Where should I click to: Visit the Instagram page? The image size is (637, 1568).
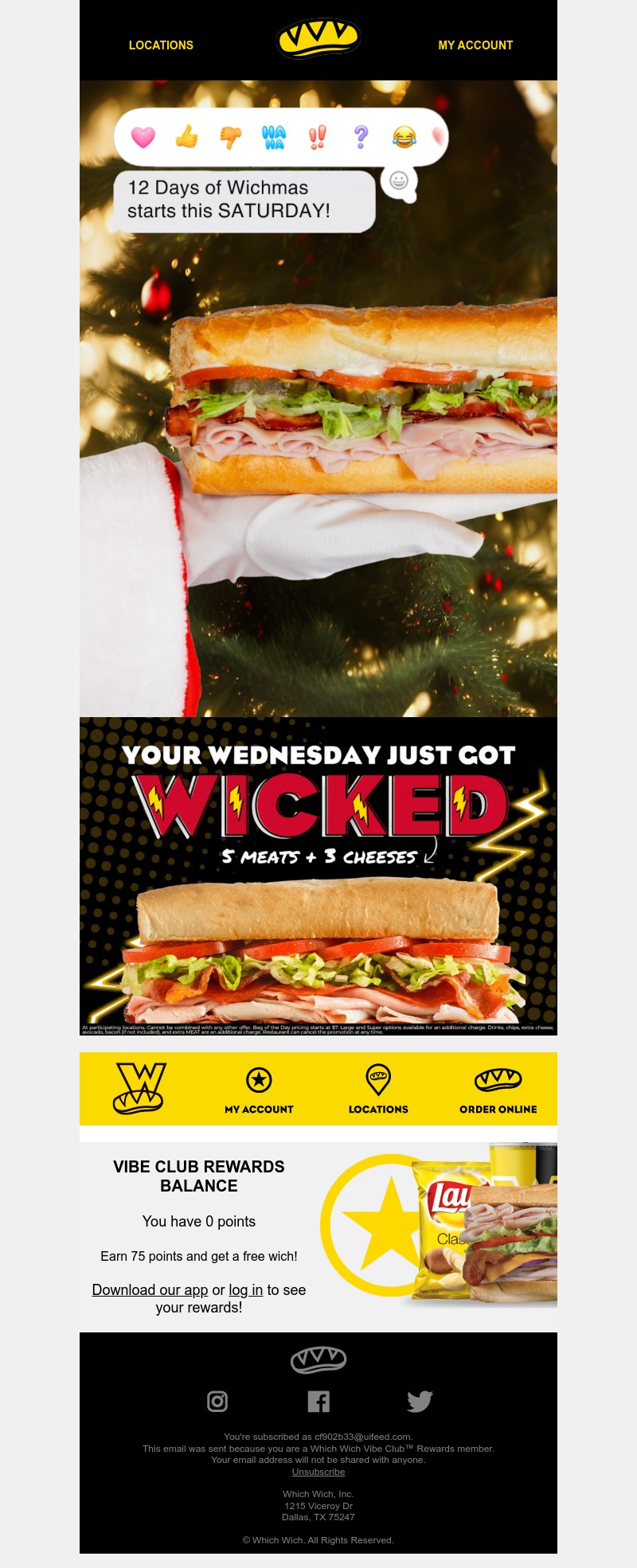(x=217, y=1402)
